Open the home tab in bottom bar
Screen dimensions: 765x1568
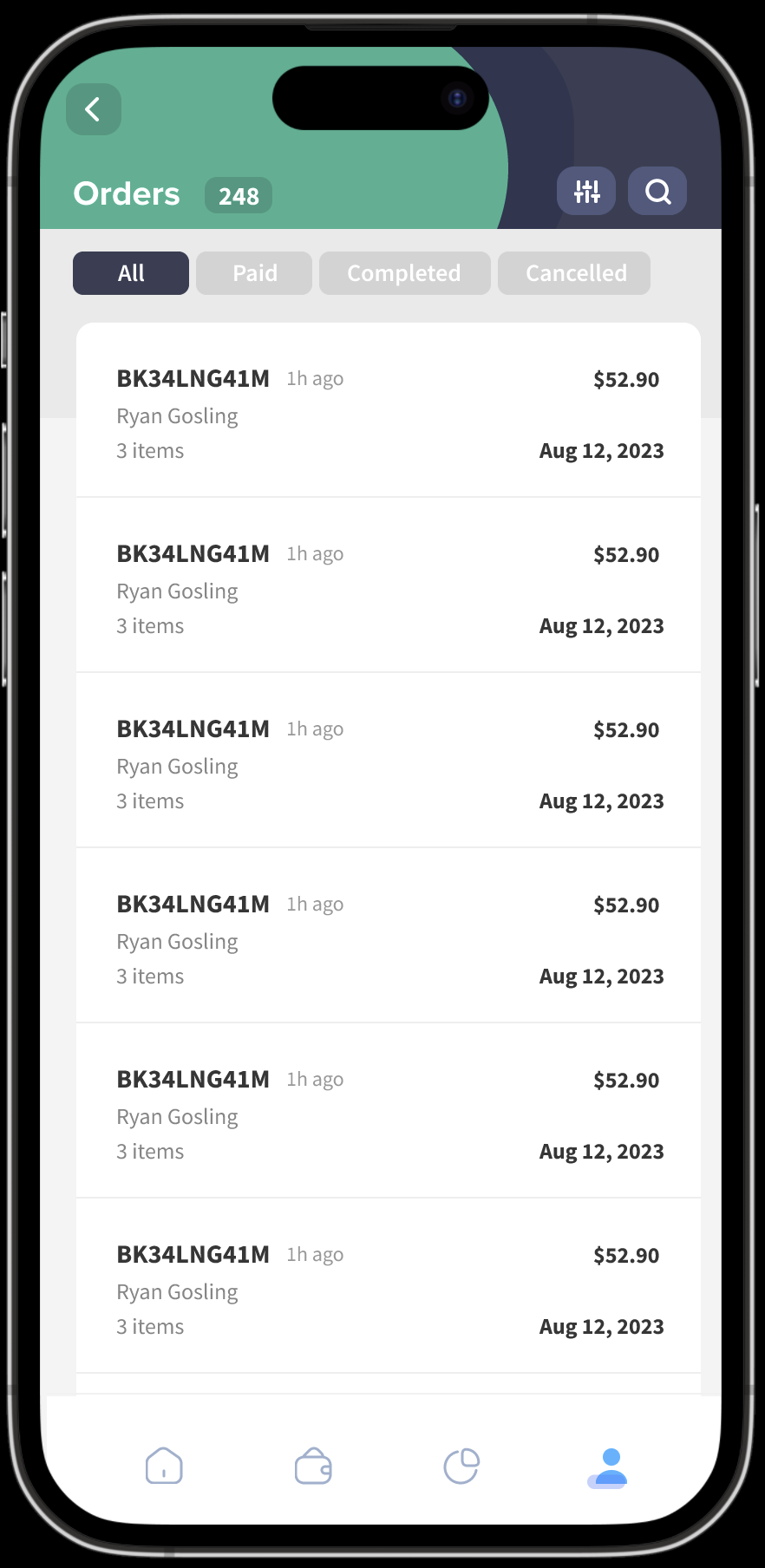164,1466
